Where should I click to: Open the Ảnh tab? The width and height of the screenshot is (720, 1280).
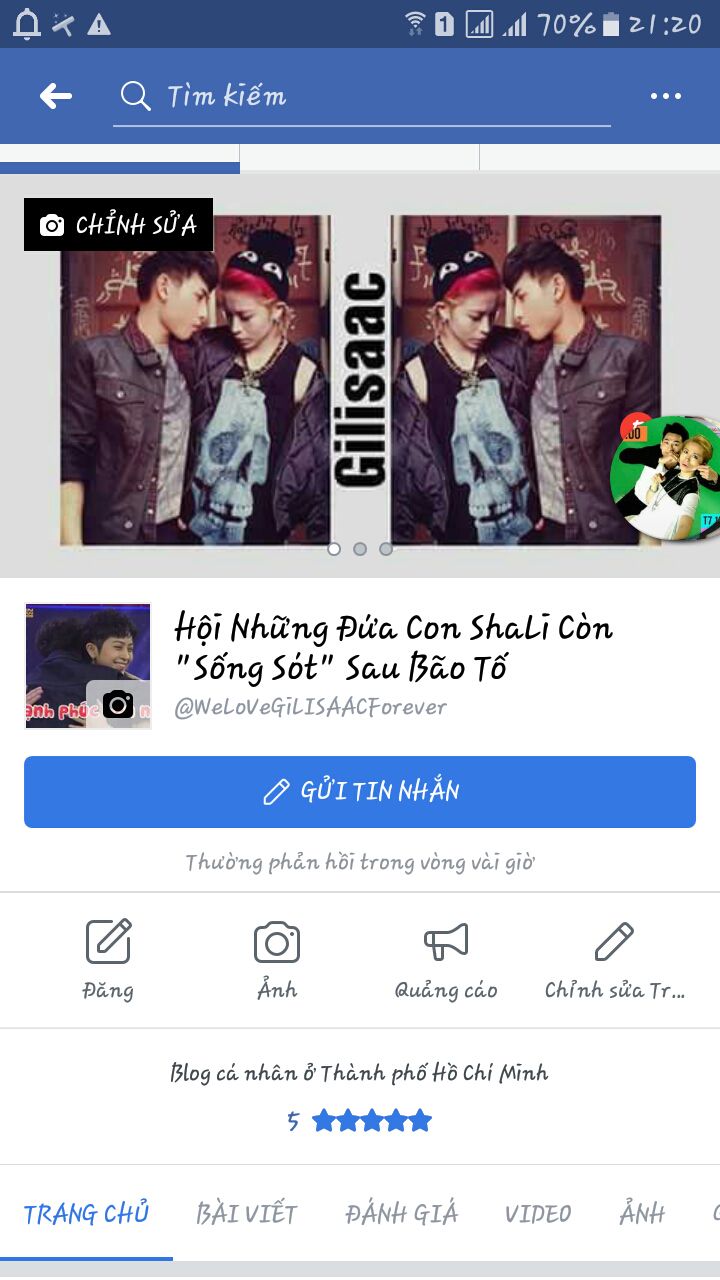(x=642, y=1214)
